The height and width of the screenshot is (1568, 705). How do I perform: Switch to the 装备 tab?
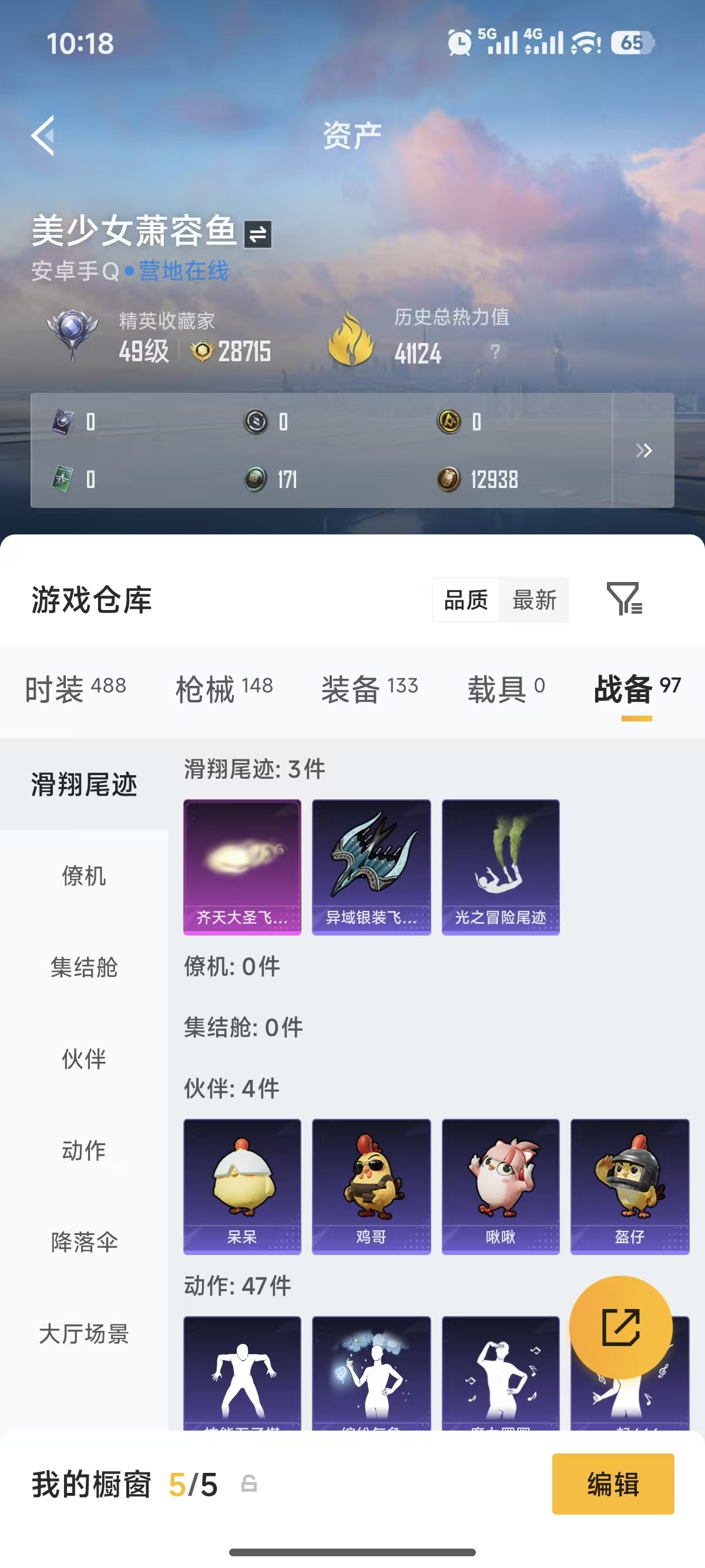[x=370, y=688]
